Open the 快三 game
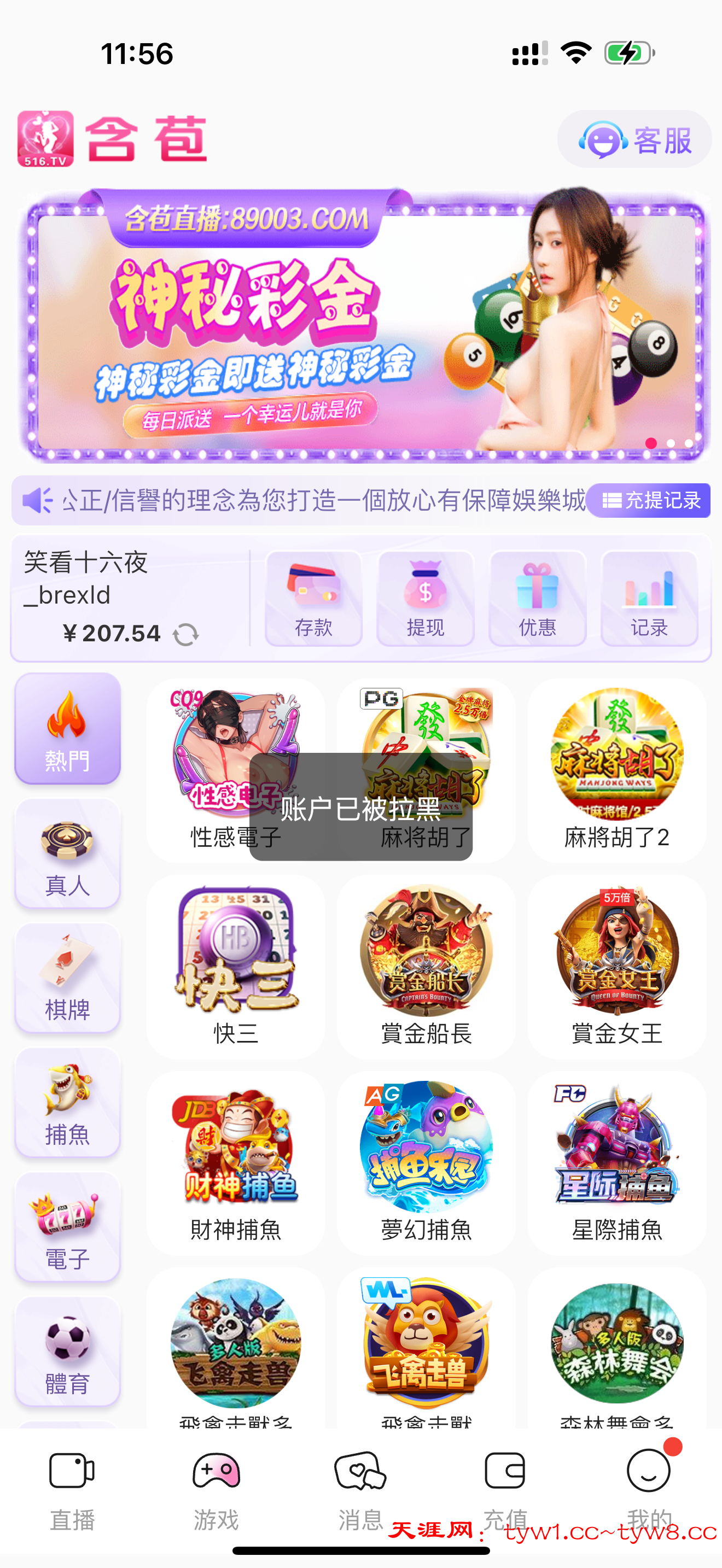This screenshot has width=722, height=1568. pyautogui.click(x=236, y=966)
